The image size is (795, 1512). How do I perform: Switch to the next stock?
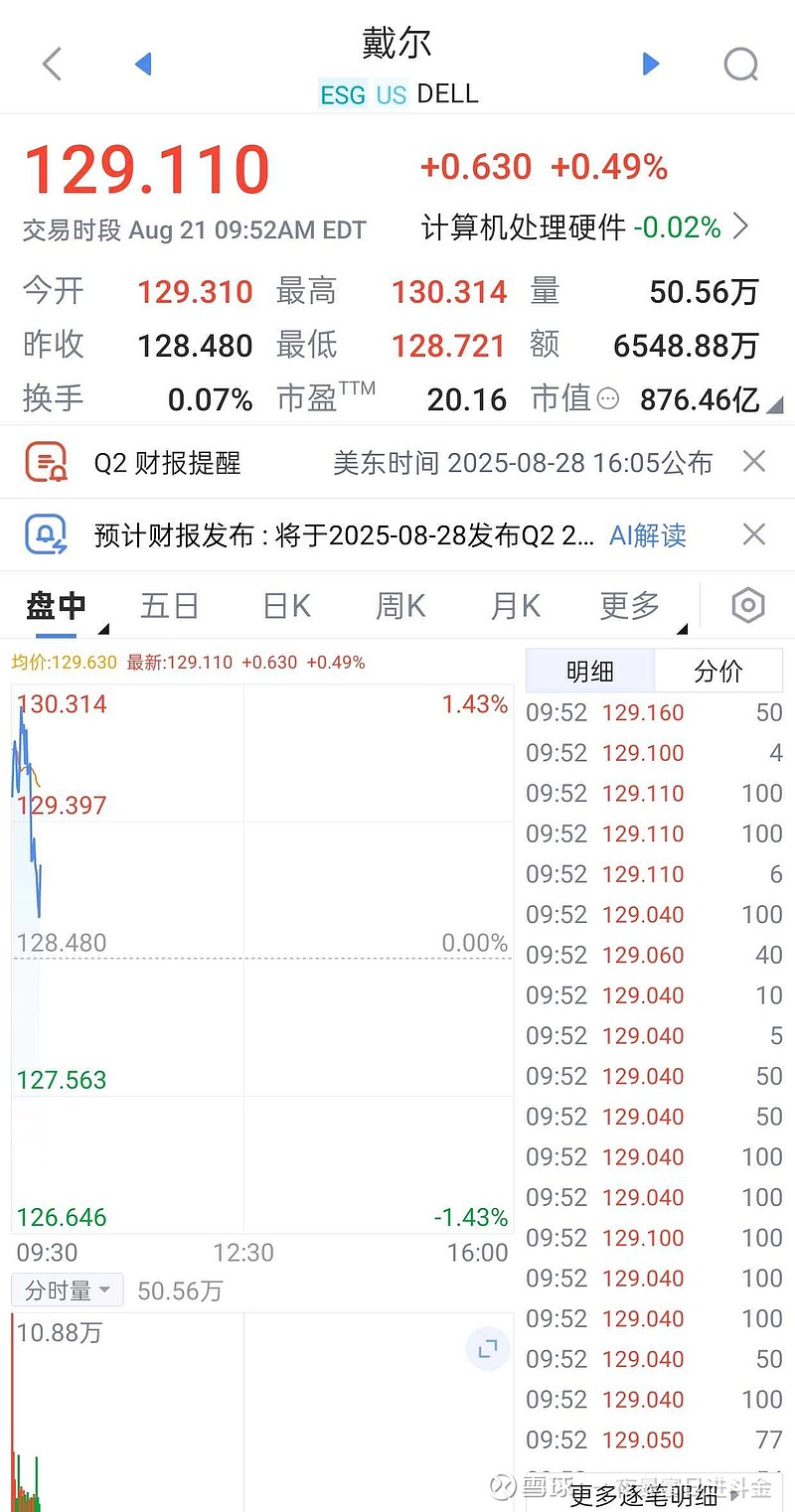click(x=651, y=65)
